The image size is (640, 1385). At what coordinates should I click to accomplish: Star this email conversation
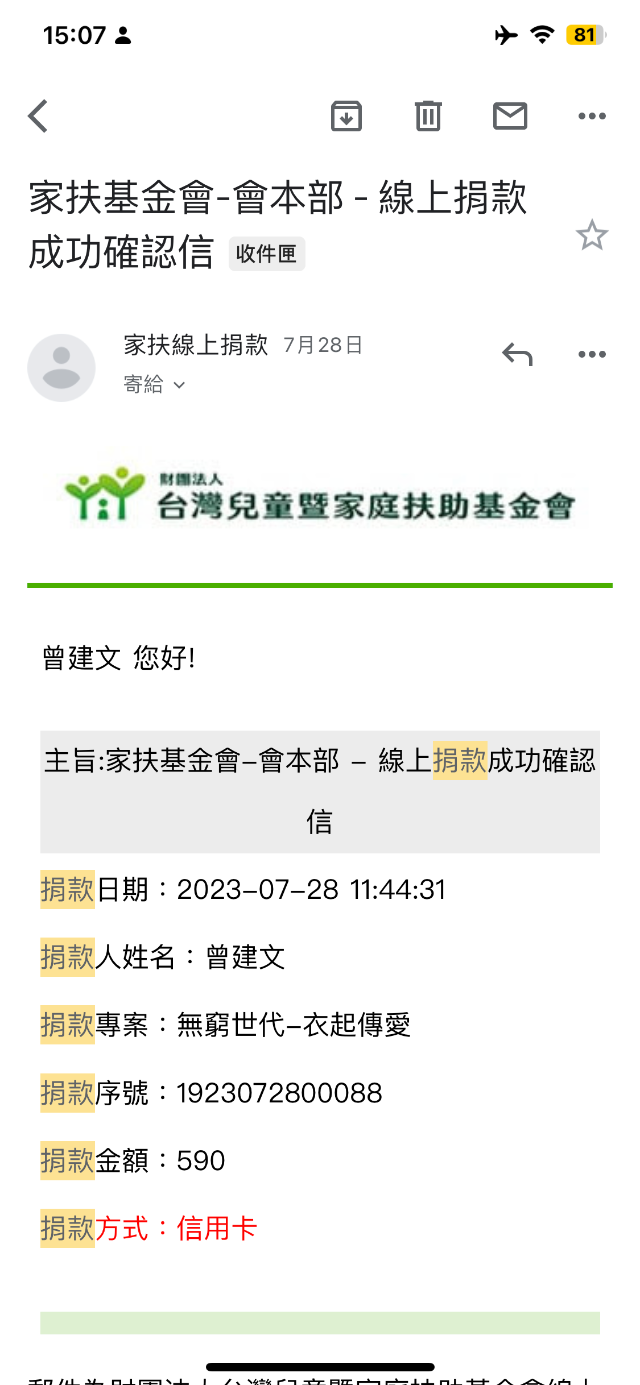coord(592,236)
